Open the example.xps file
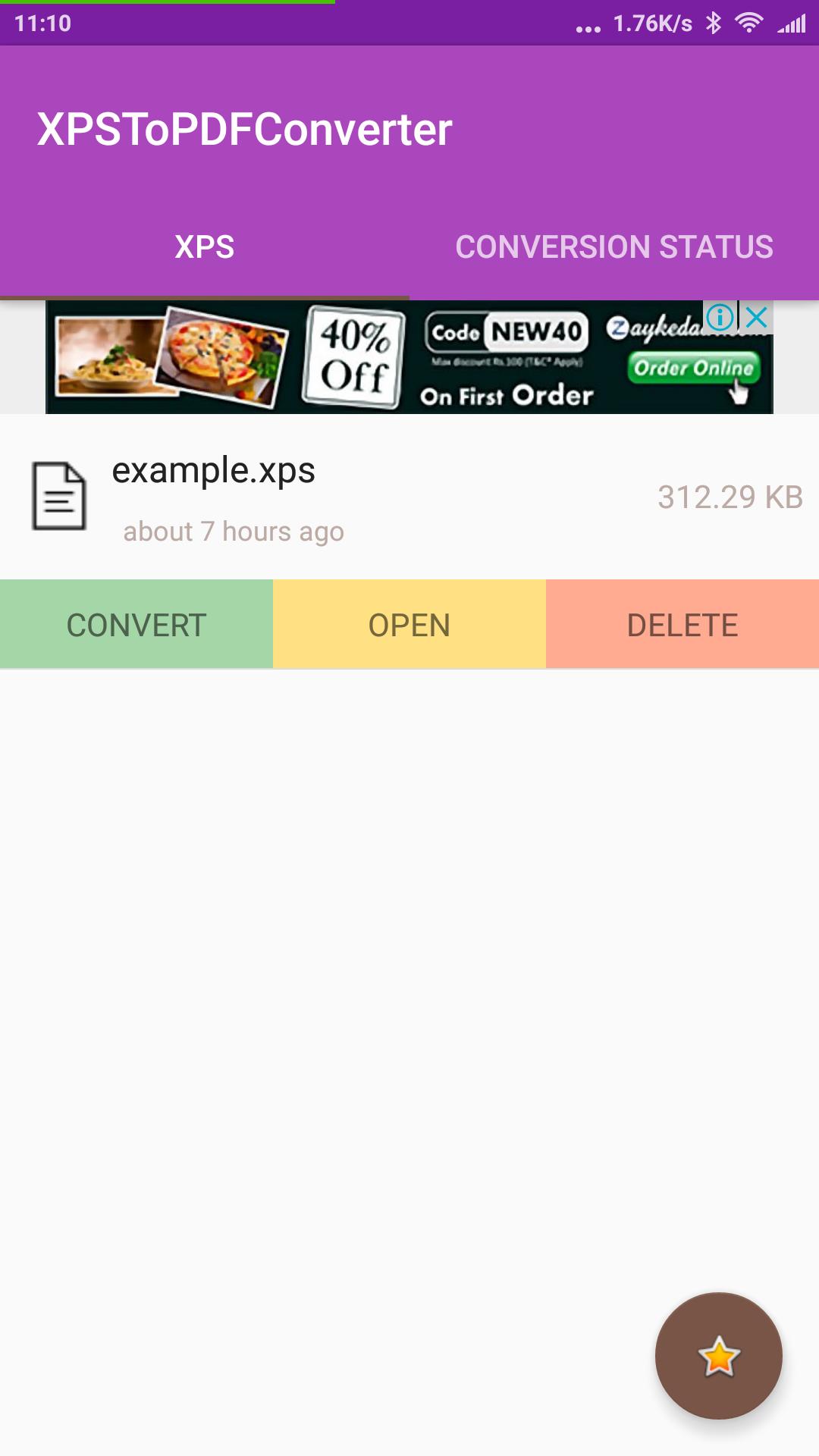The width and height of the screenshot is (819, 1456). (x=409, y=625)
